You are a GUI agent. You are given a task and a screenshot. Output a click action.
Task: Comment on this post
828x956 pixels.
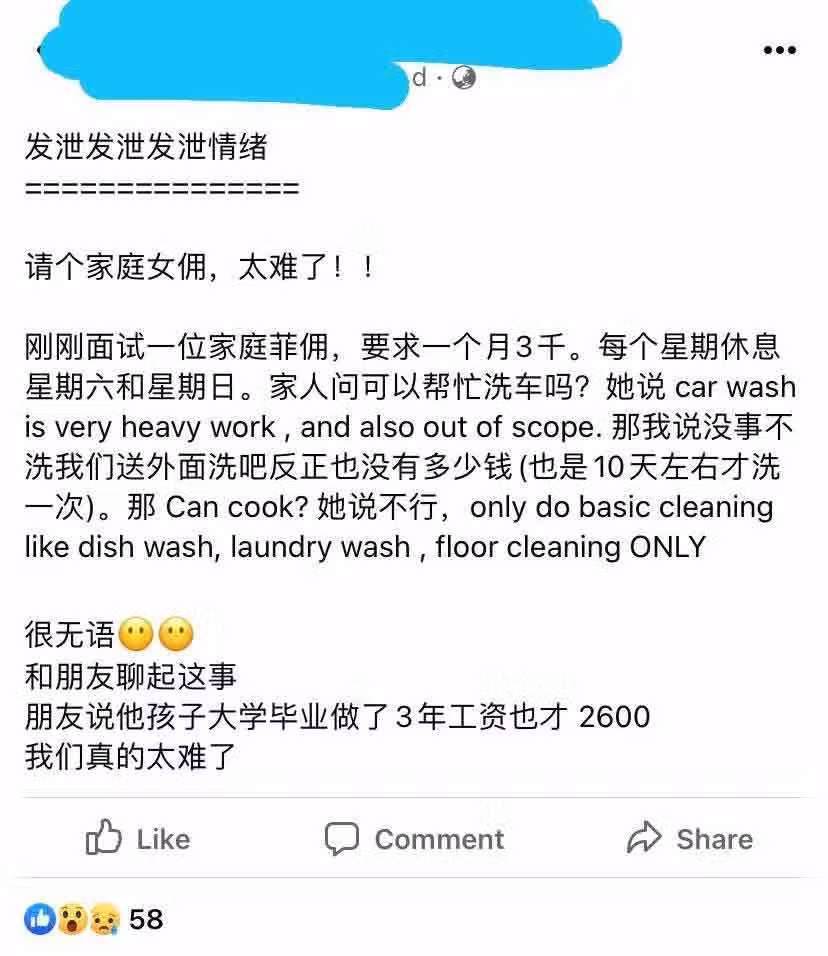click(414, 839)
